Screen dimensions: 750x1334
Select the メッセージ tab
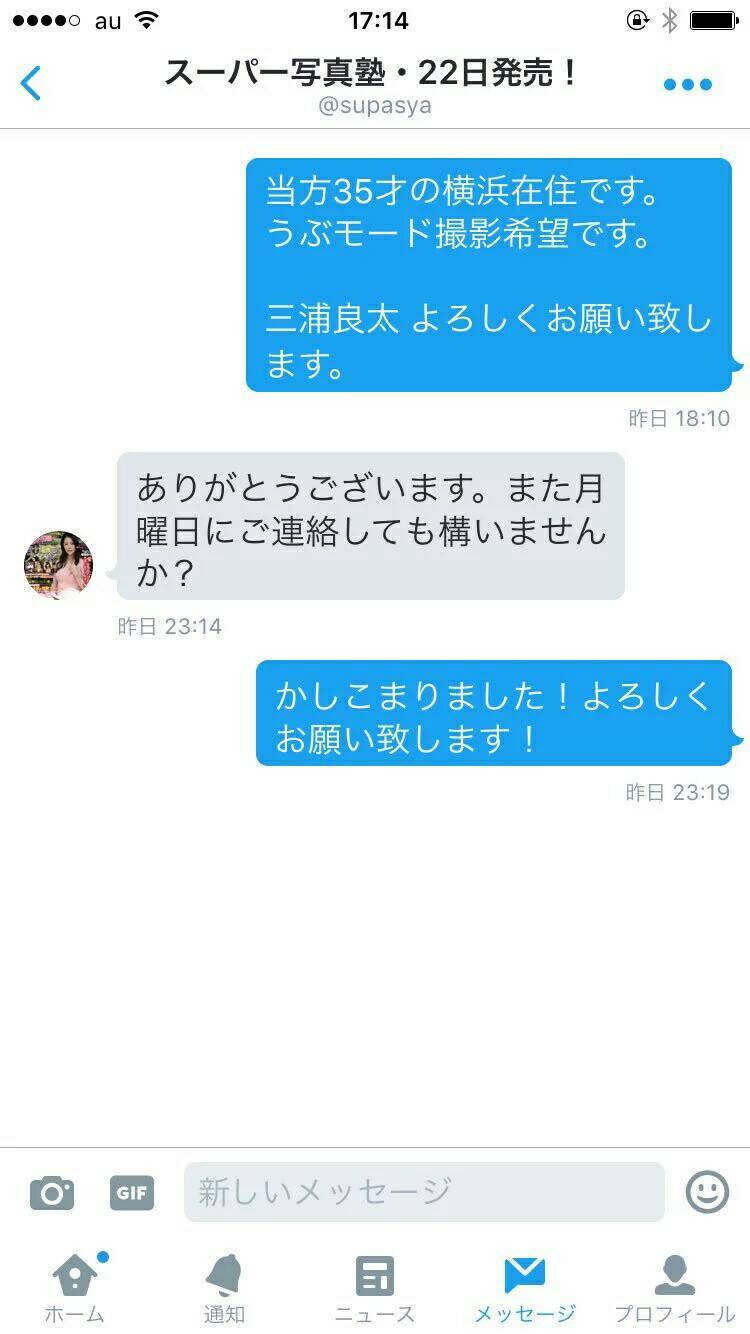(524, 1288)
